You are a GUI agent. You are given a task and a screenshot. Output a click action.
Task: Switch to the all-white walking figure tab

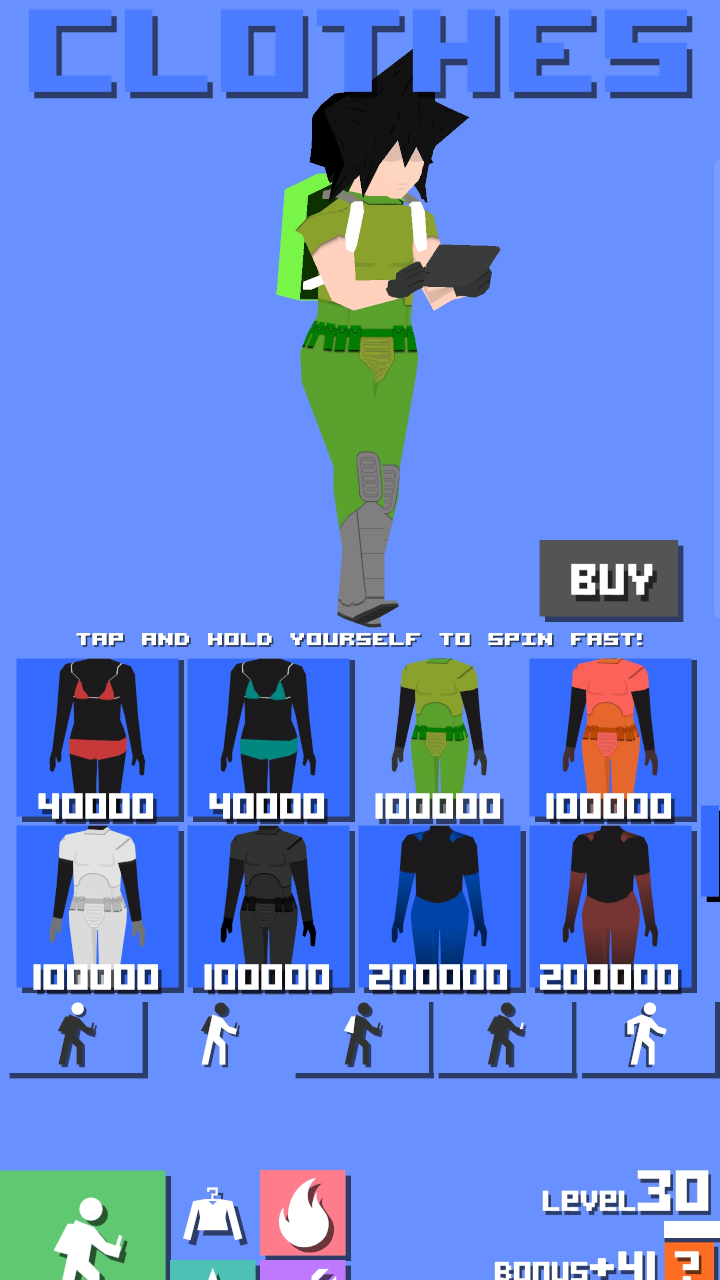646,1036
